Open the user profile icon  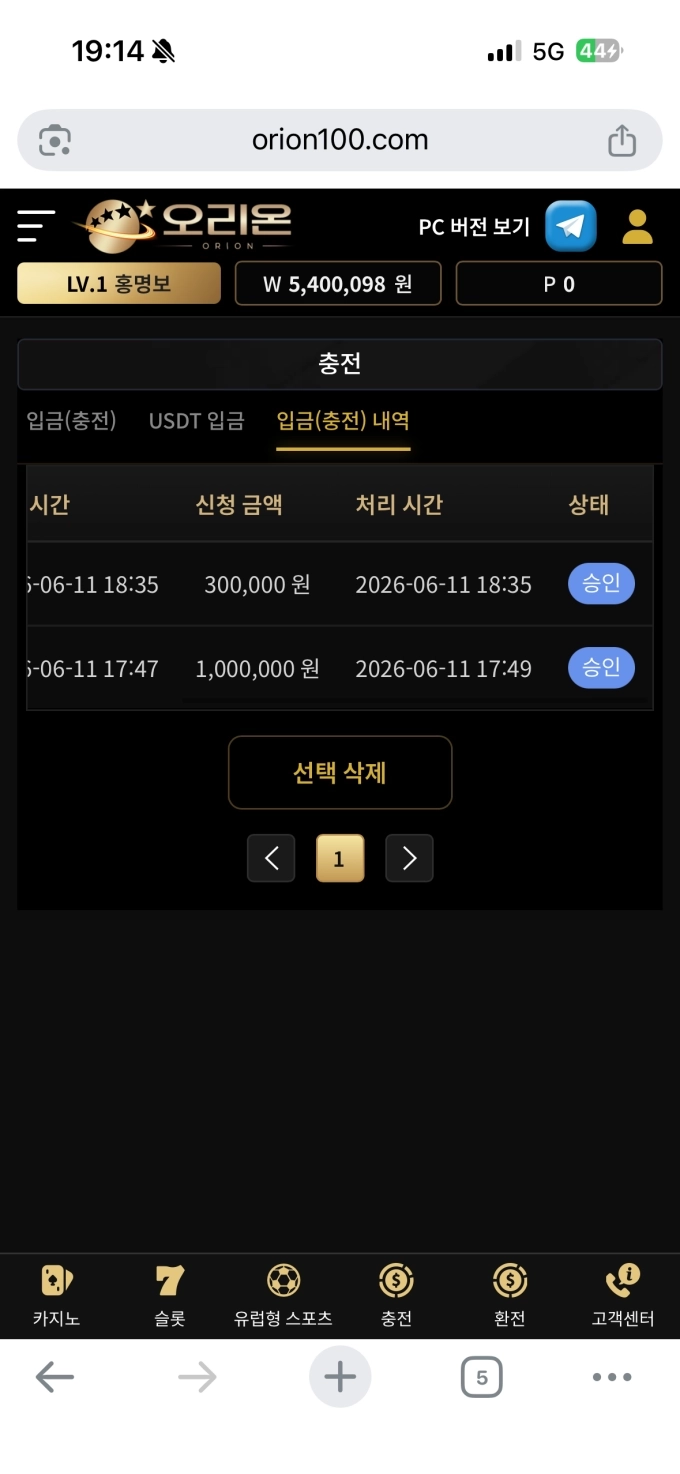tap(637, 227)
